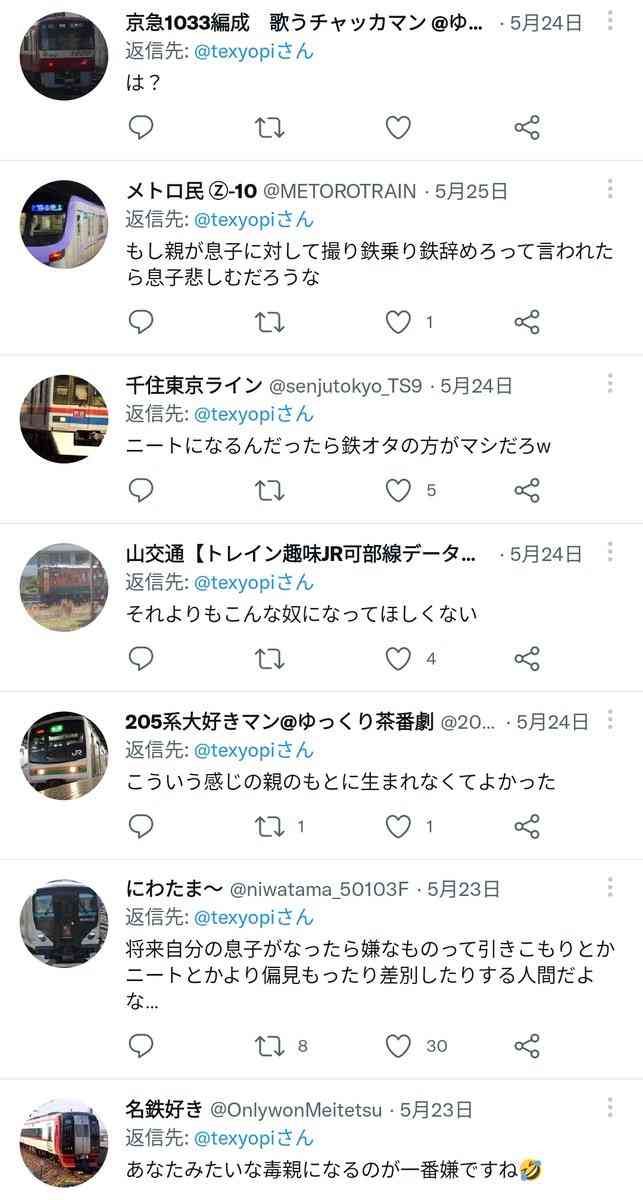This screenshot has height=1200, width=643.
Task: Retweet メトロ民's reply
Action: pyautogui.click(x=270, y=322)
